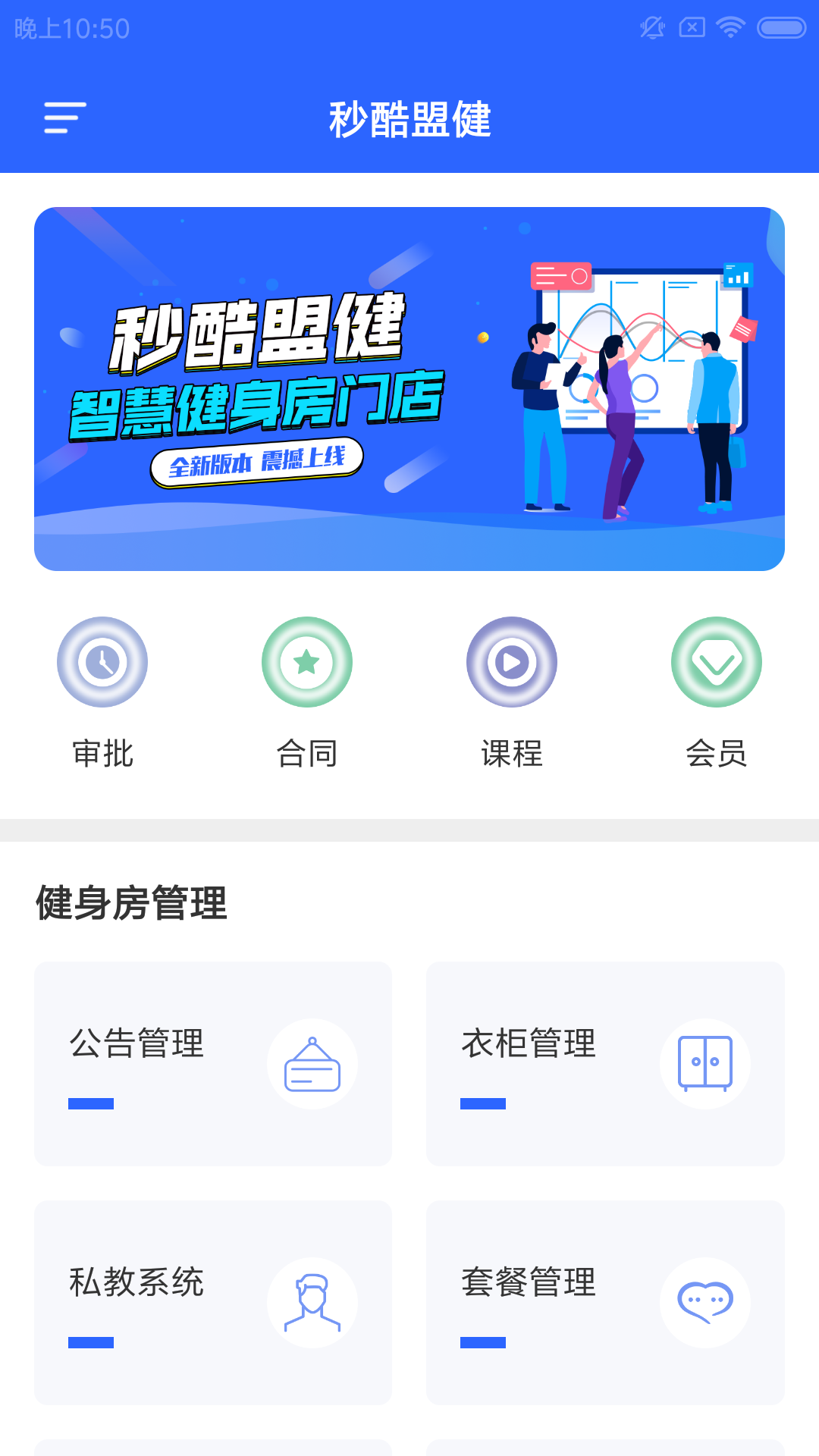This screenshot has width=819, height=1456.
Task: Tap the 私教系统 trainer avatar icon
Action: tap(313, 1302)
